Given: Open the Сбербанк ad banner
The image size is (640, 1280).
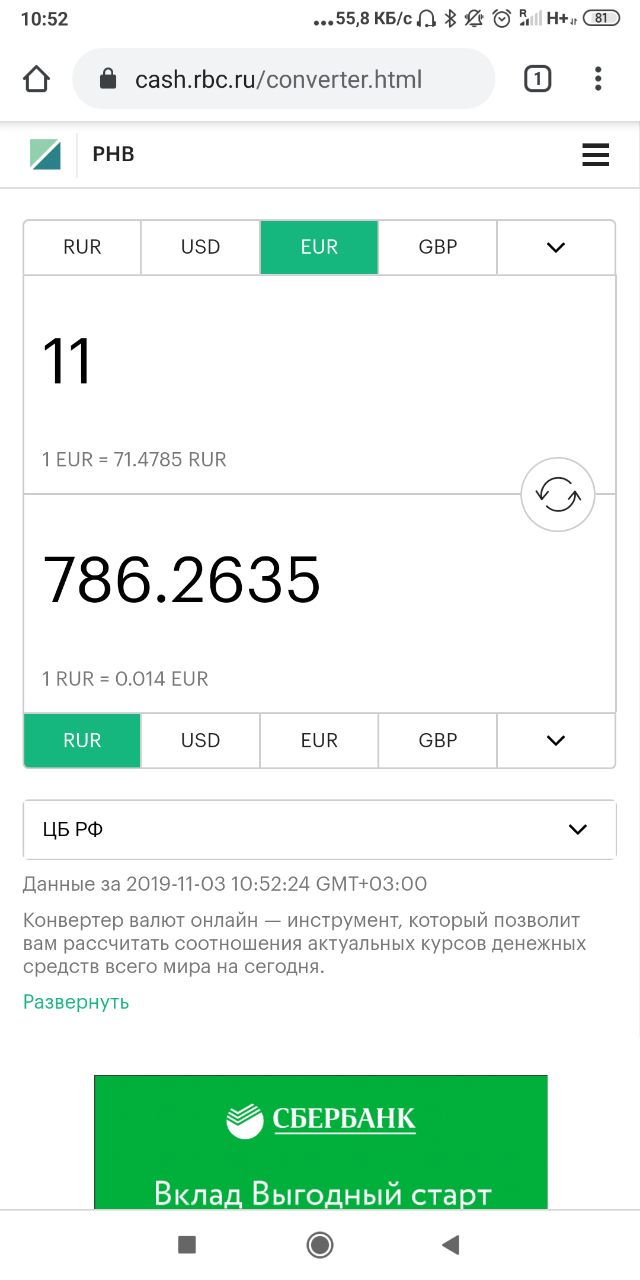Looking at the screenshot, I should [320, 1140].
